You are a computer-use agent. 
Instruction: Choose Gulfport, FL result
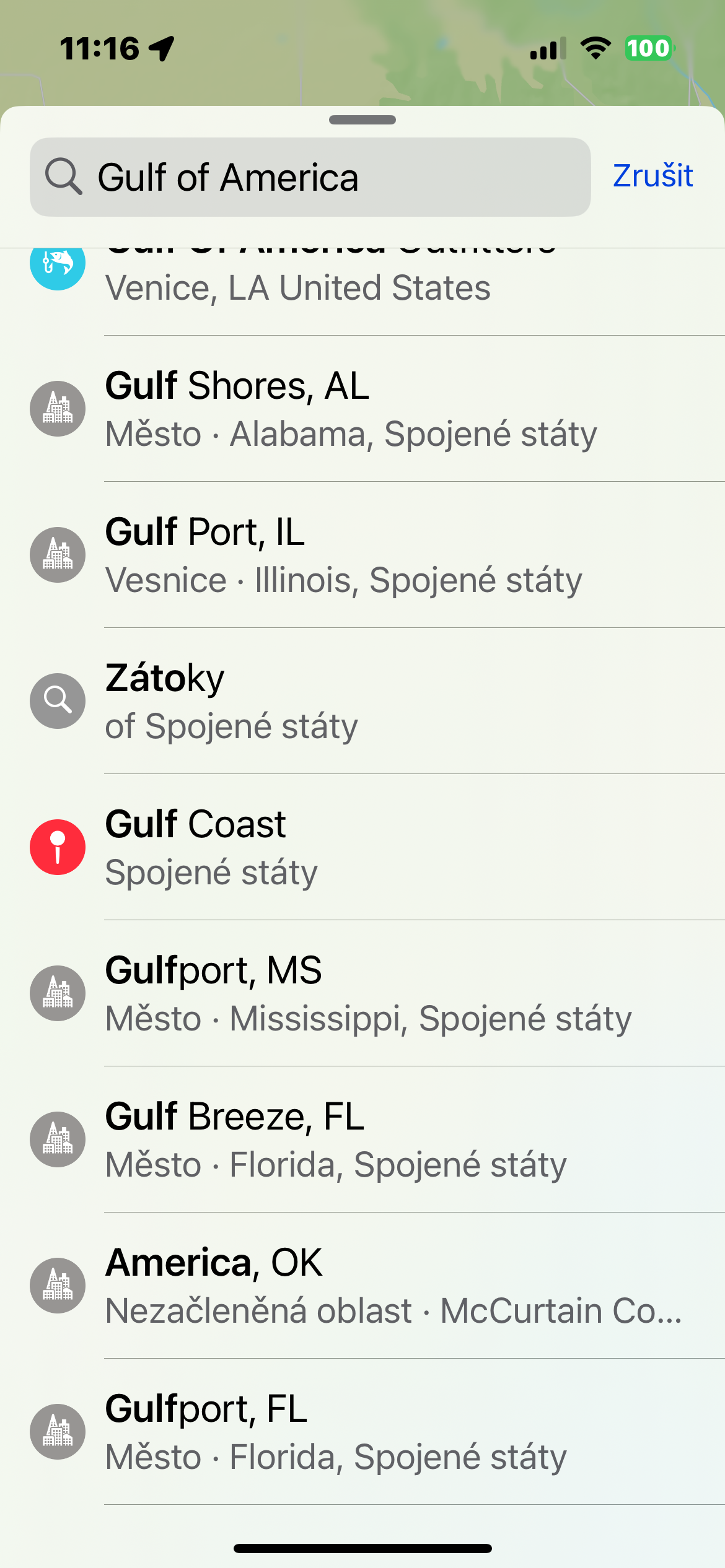(372, 1432)
